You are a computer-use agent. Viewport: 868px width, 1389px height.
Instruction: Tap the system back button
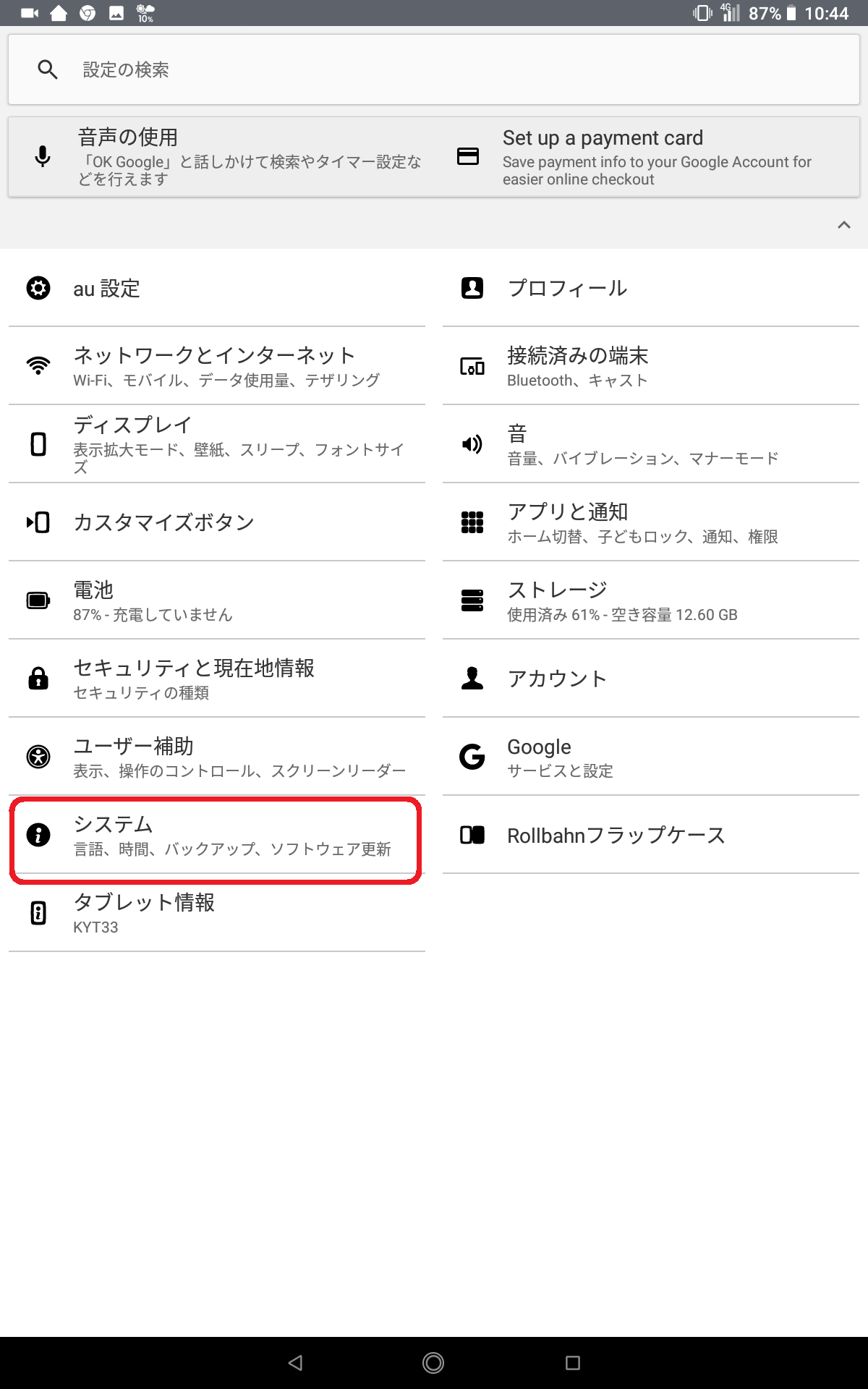click(295, 1363)
